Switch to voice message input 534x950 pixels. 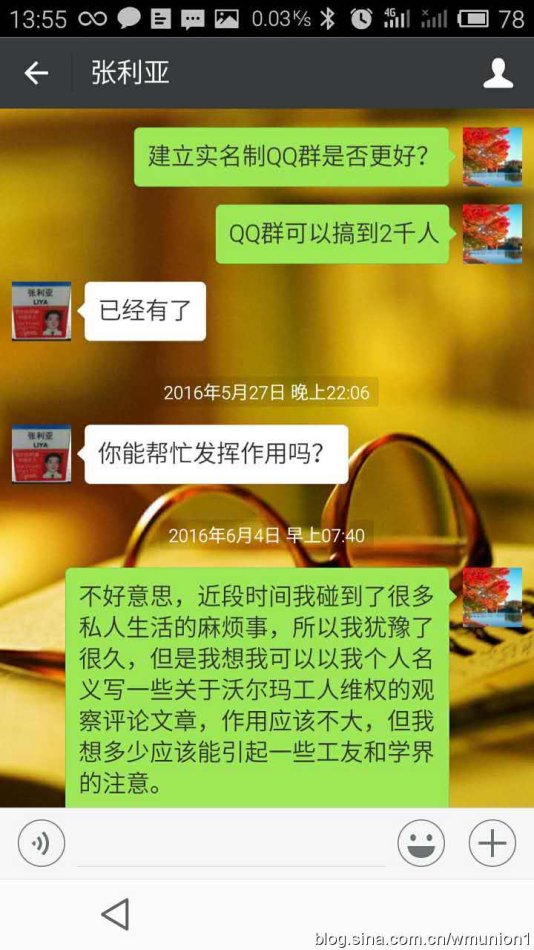coord(41,843)
